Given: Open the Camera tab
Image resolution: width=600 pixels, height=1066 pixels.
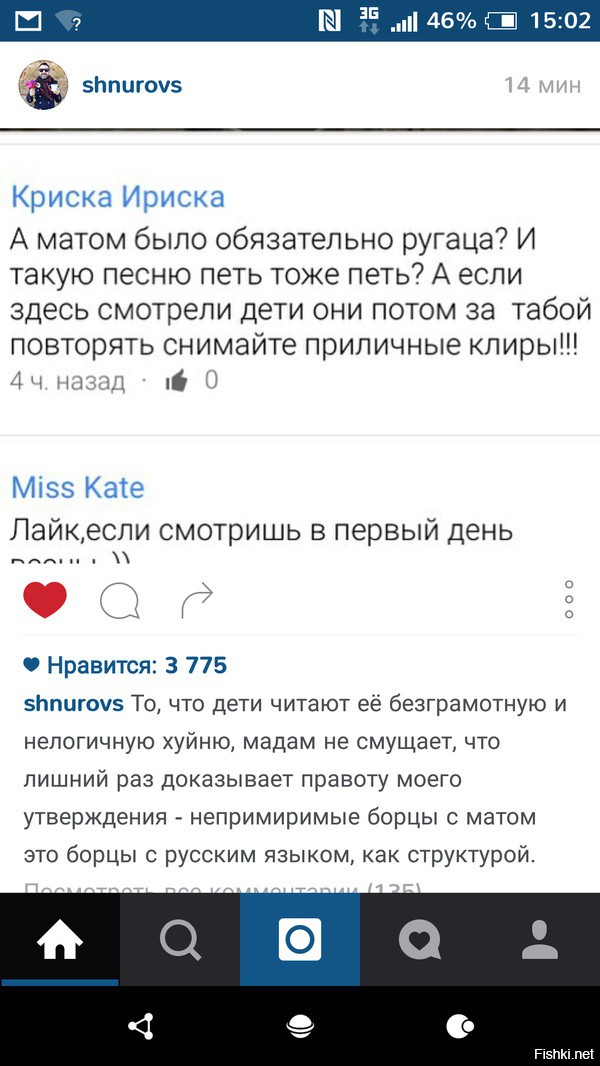Looking at the screenshot, I should [300, 940].
